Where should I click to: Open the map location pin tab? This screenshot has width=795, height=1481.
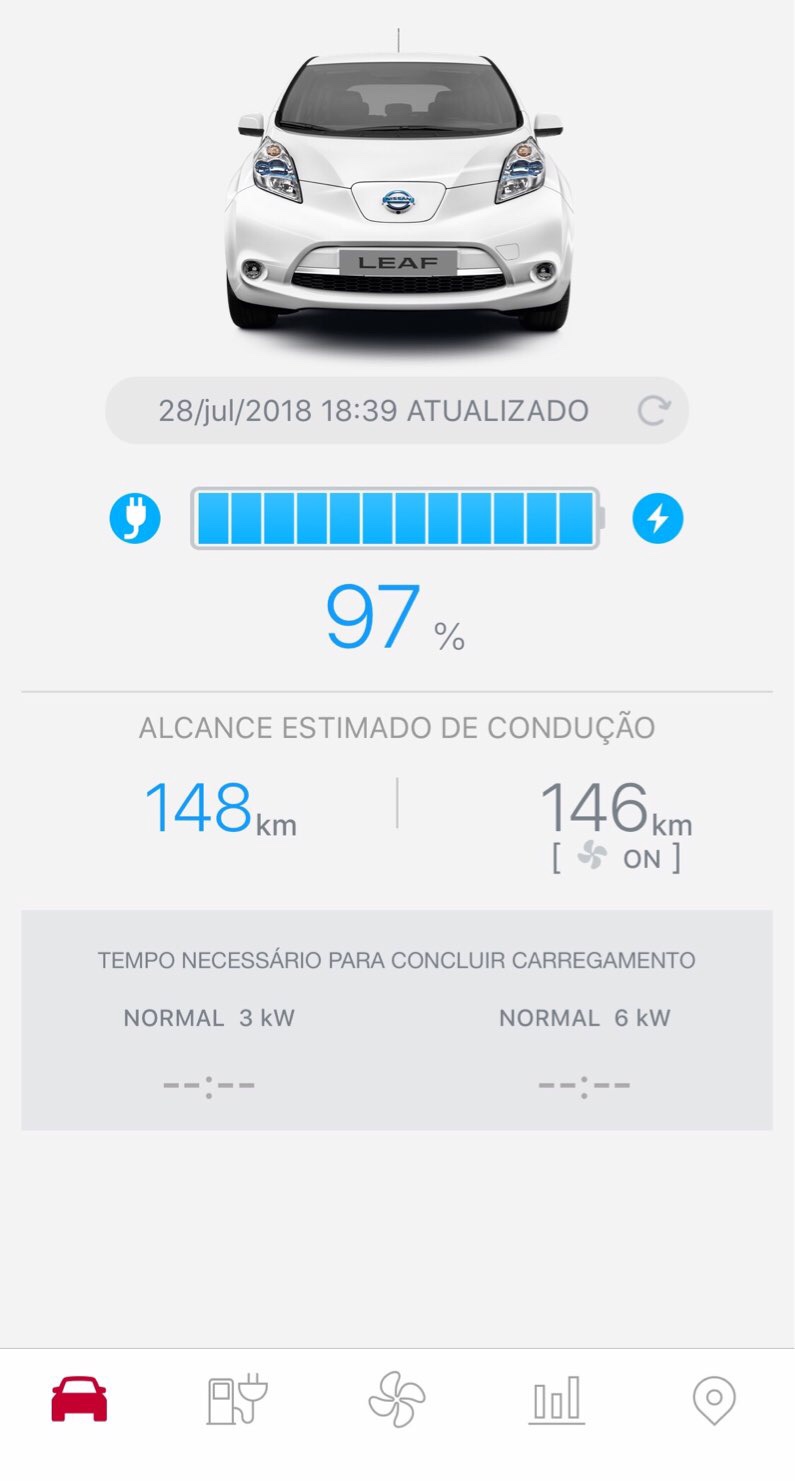point(714,1399)
